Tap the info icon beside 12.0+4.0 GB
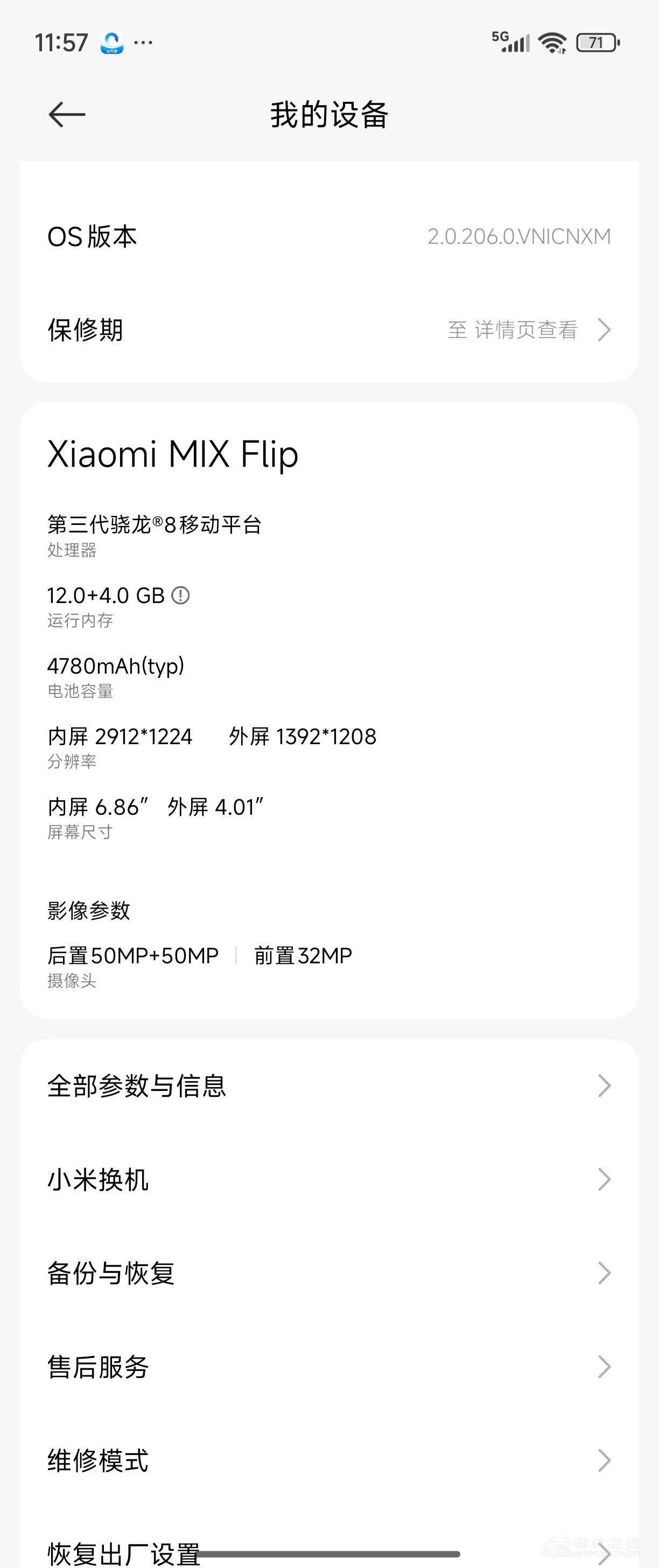The image size is (659, 1568). point(181,596)
